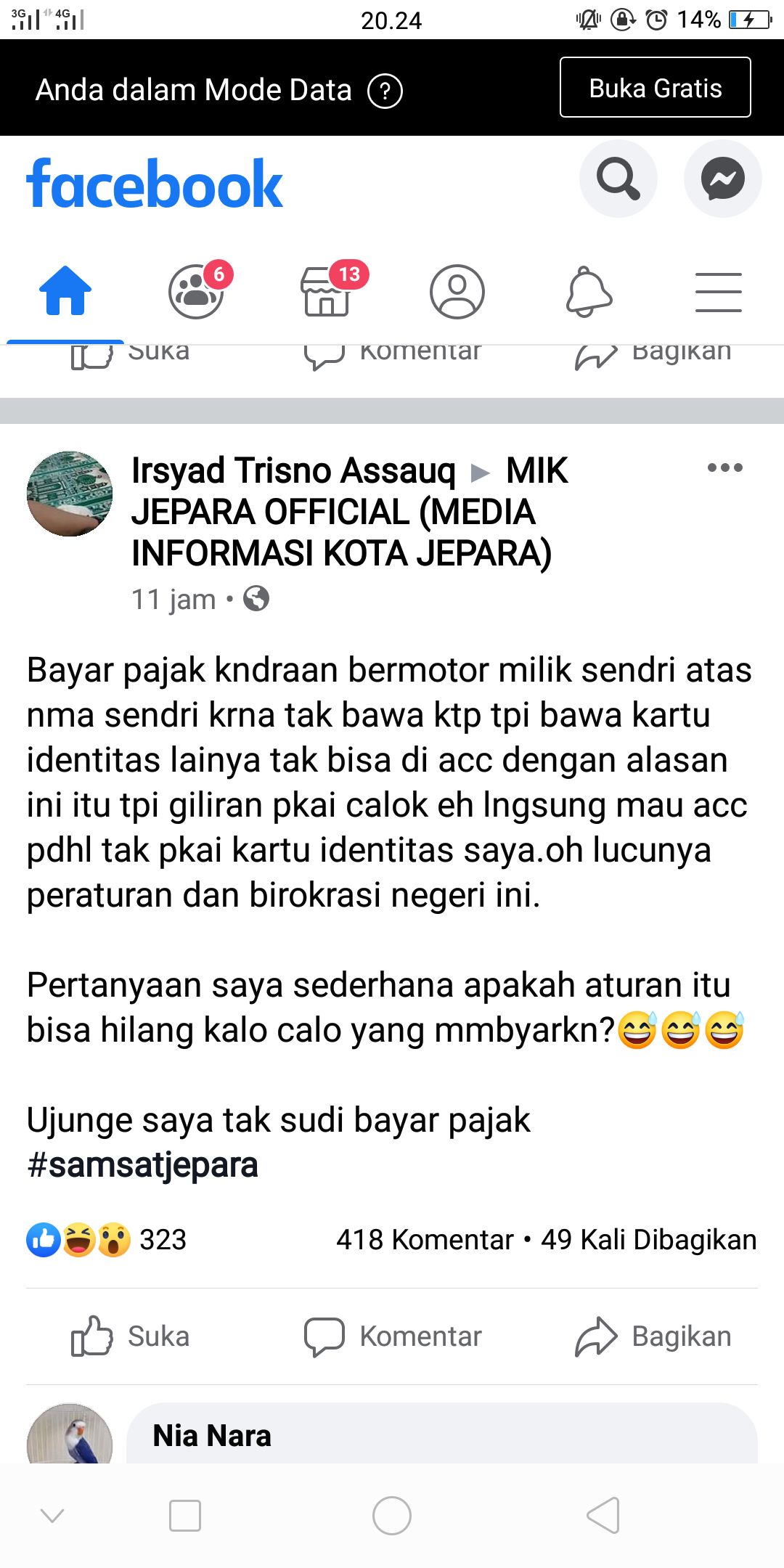This screenshot has width=784, height=1568.
Task: Open Nia Nara's profile
Action: 212,1436
